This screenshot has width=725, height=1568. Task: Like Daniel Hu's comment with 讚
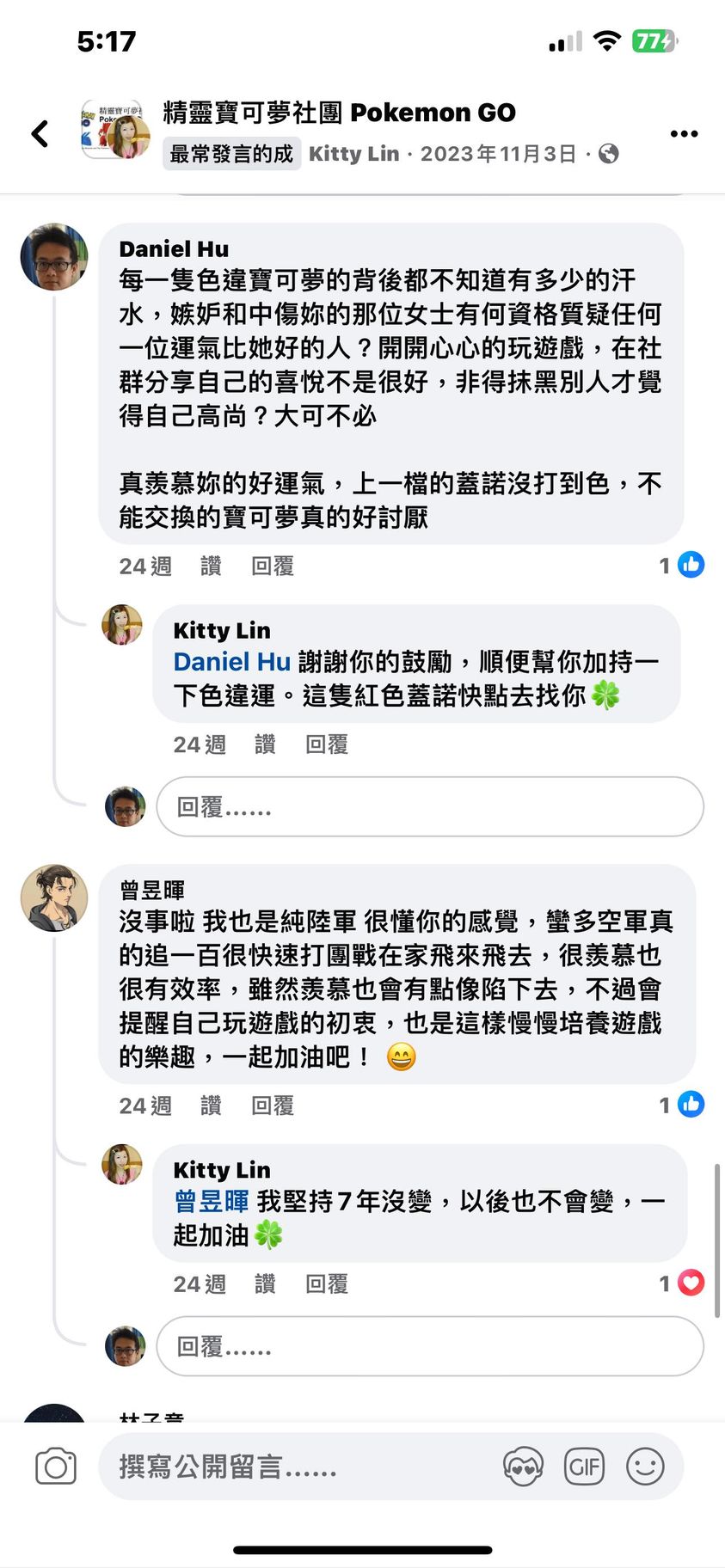[x=211, y=566]
